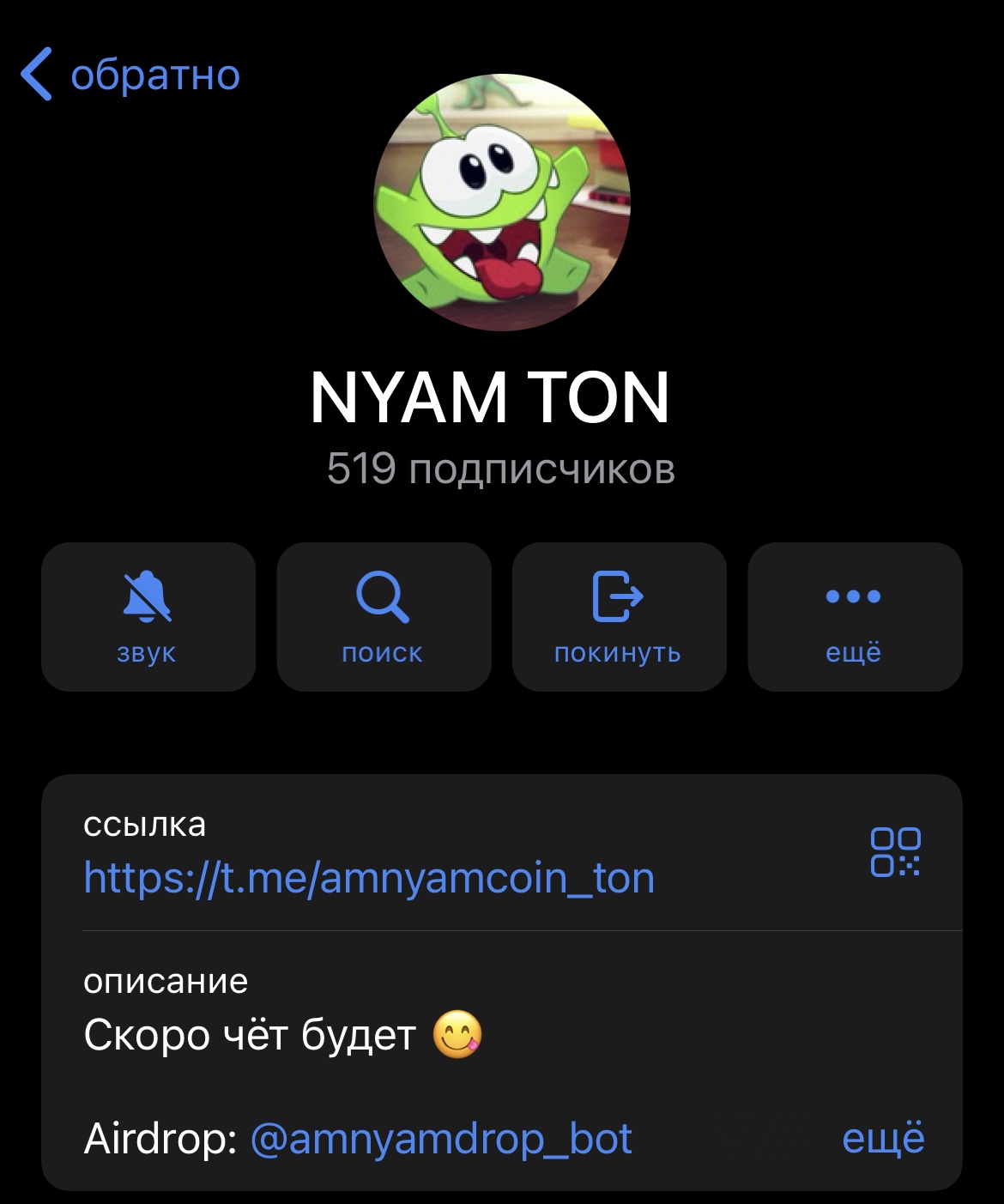Open more actions with the ещё dots button
This screenshot has height=1204, width=1004.
pos(854,616)
